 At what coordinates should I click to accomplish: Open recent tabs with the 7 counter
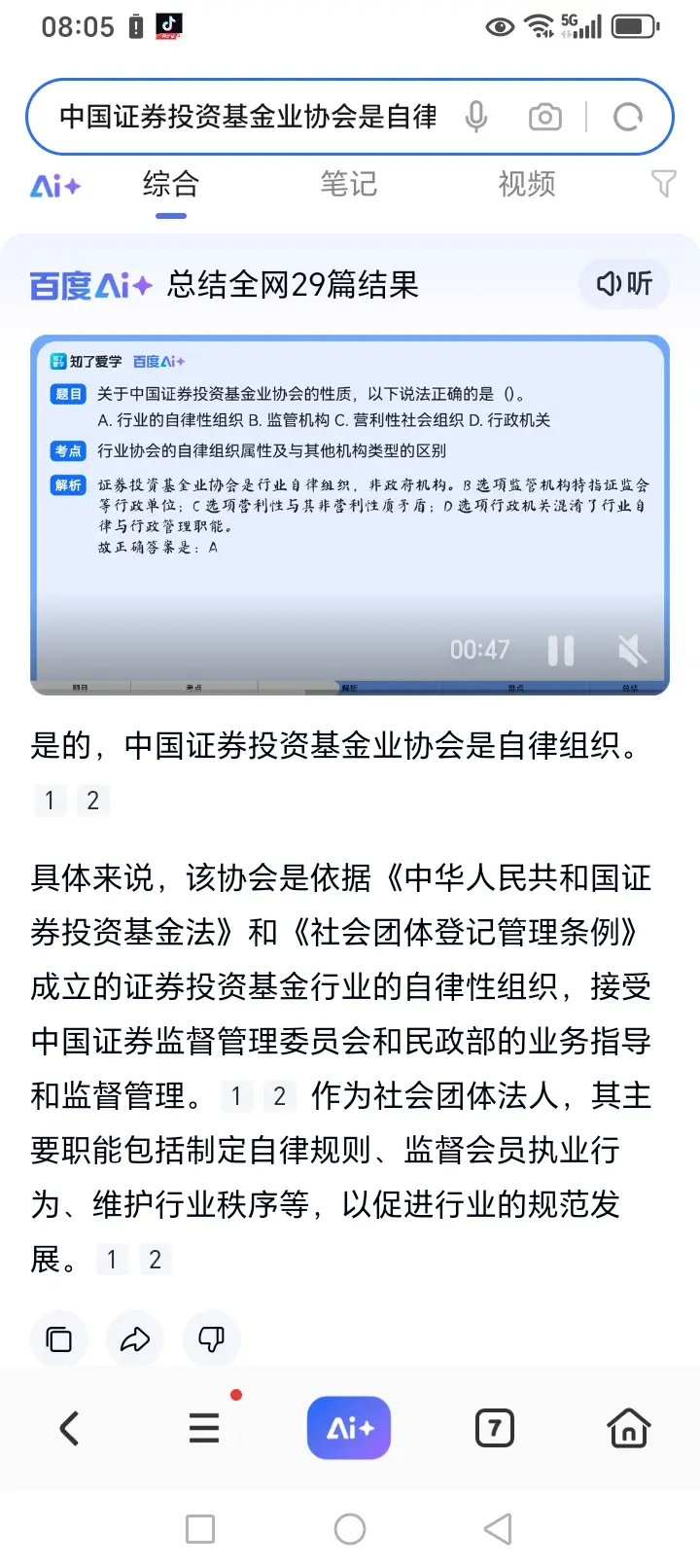494,1427
